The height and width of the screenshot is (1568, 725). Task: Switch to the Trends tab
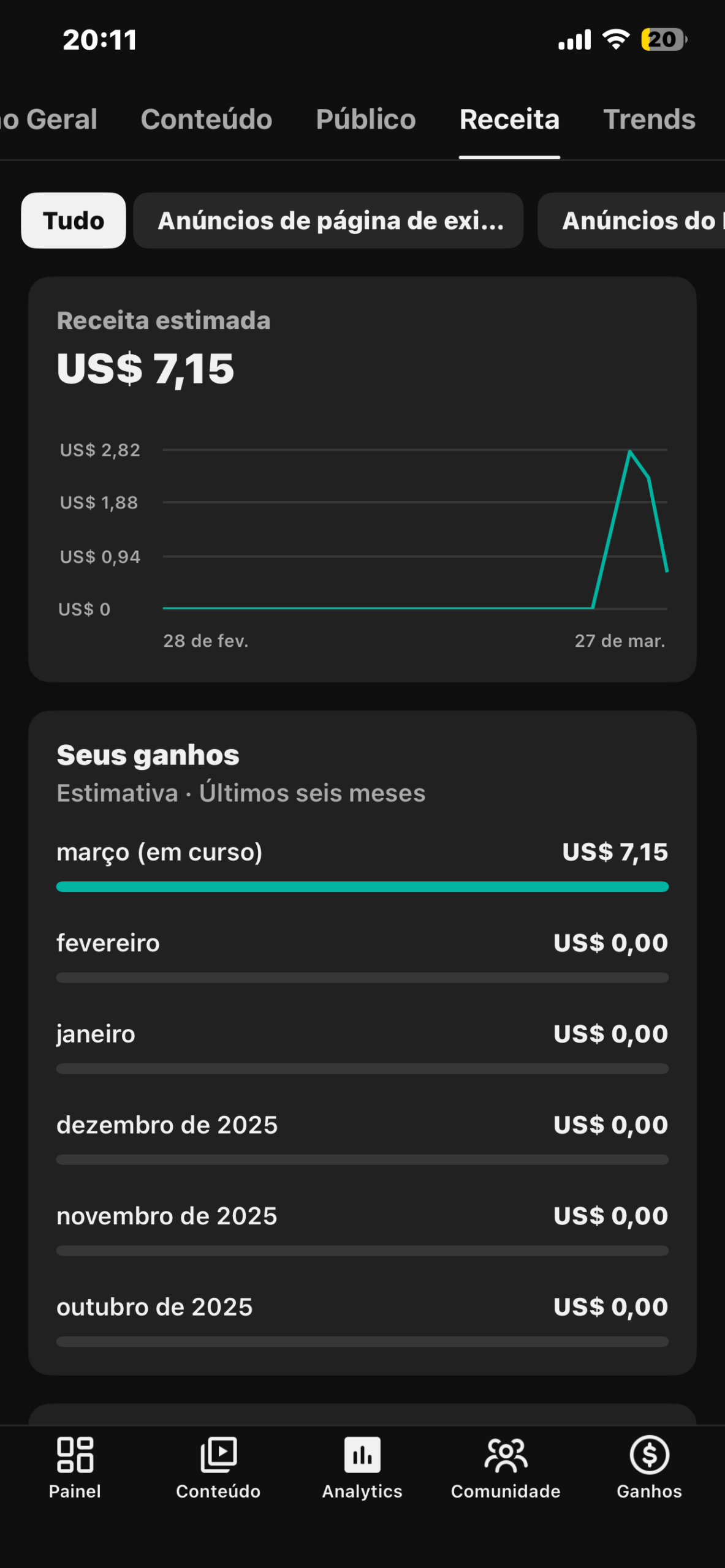(x=649, y=119)
